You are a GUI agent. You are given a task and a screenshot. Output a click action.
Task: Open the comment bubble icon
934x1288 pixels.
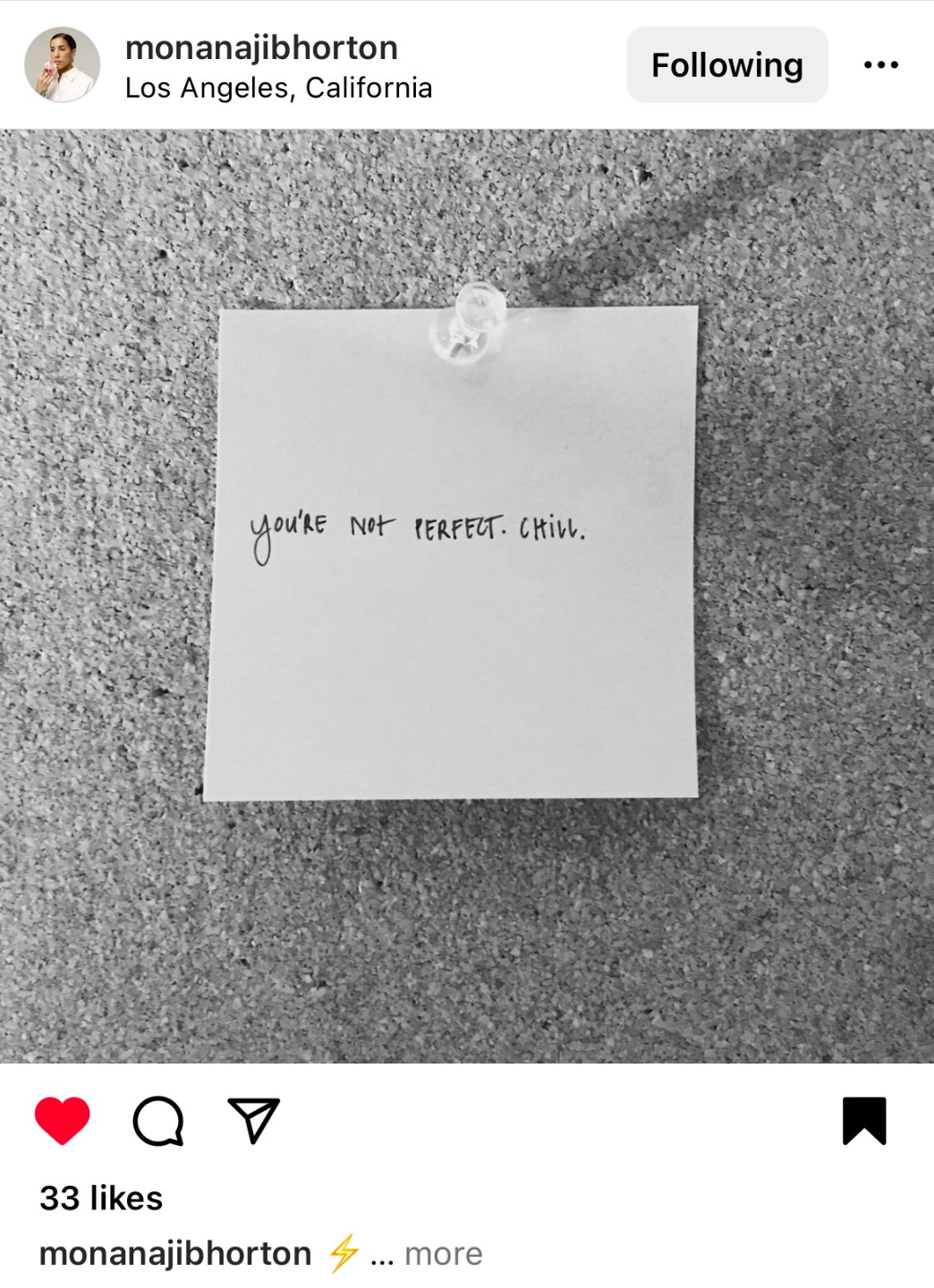tap(158, 1121)
